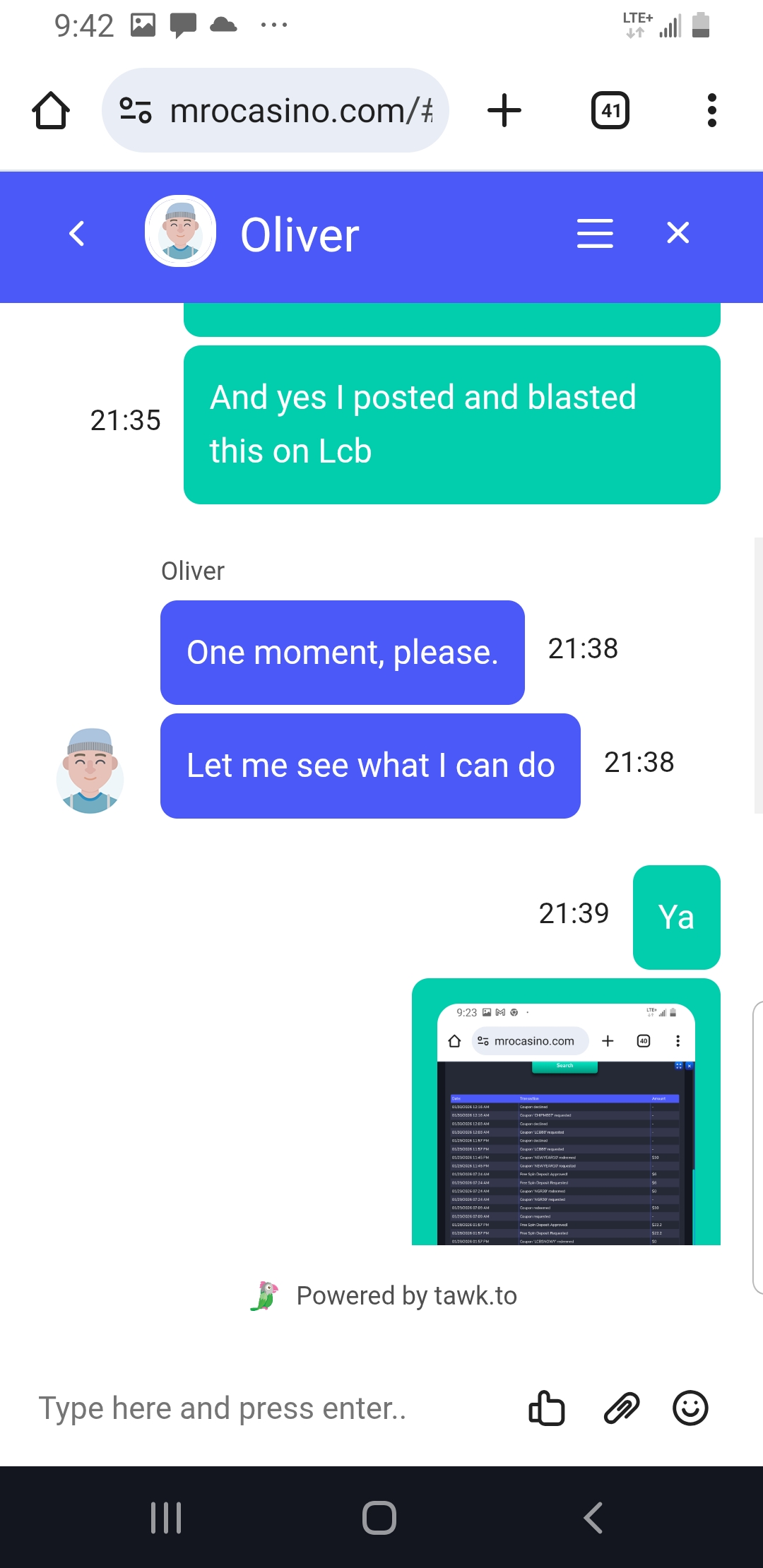Open recent apps from navigation bar

click(167, 1517)
